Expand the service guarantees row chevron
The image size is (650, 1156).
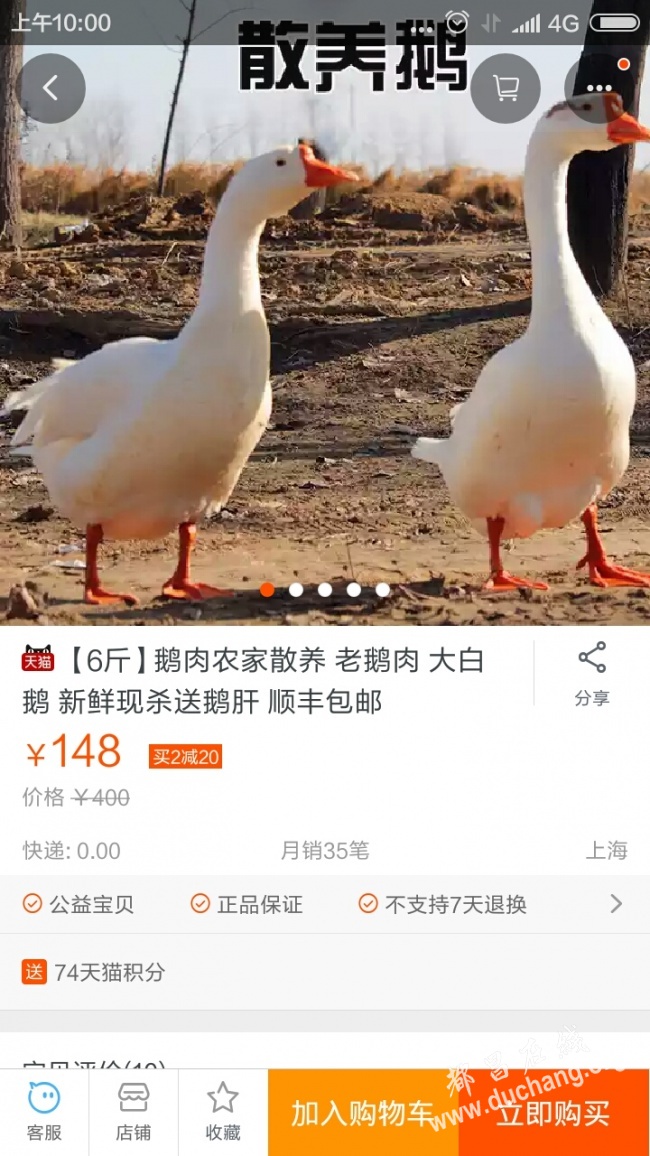616,904
